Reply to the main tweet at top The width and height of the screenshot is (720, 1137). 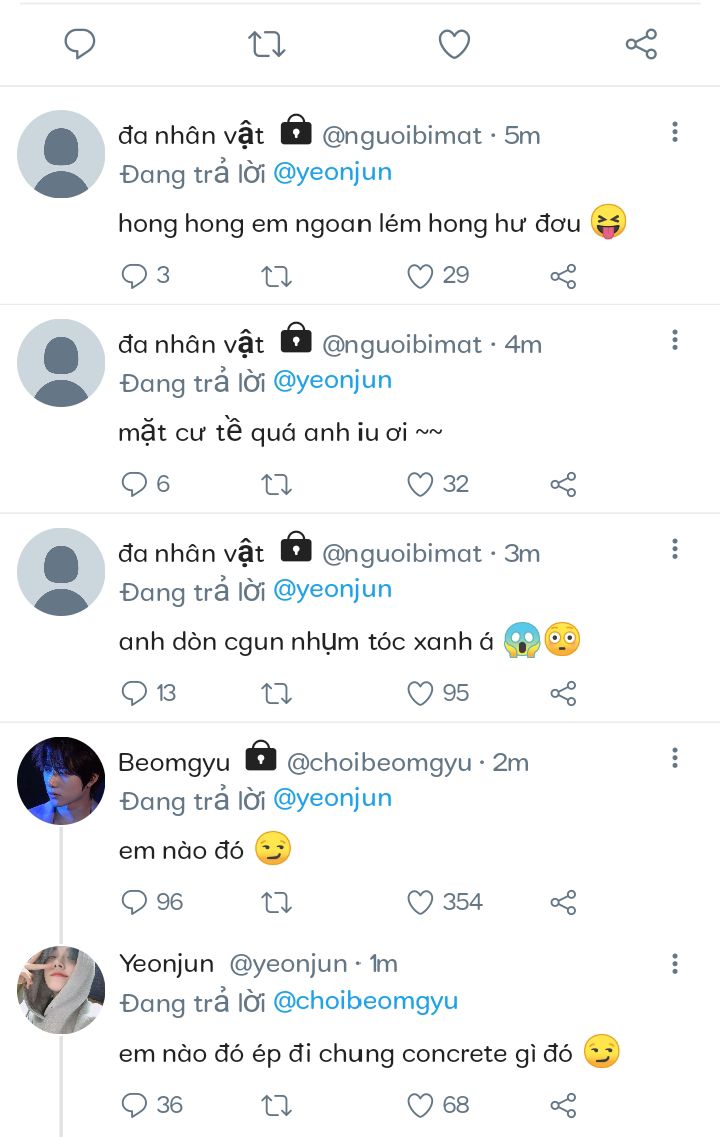pos(80,44)
